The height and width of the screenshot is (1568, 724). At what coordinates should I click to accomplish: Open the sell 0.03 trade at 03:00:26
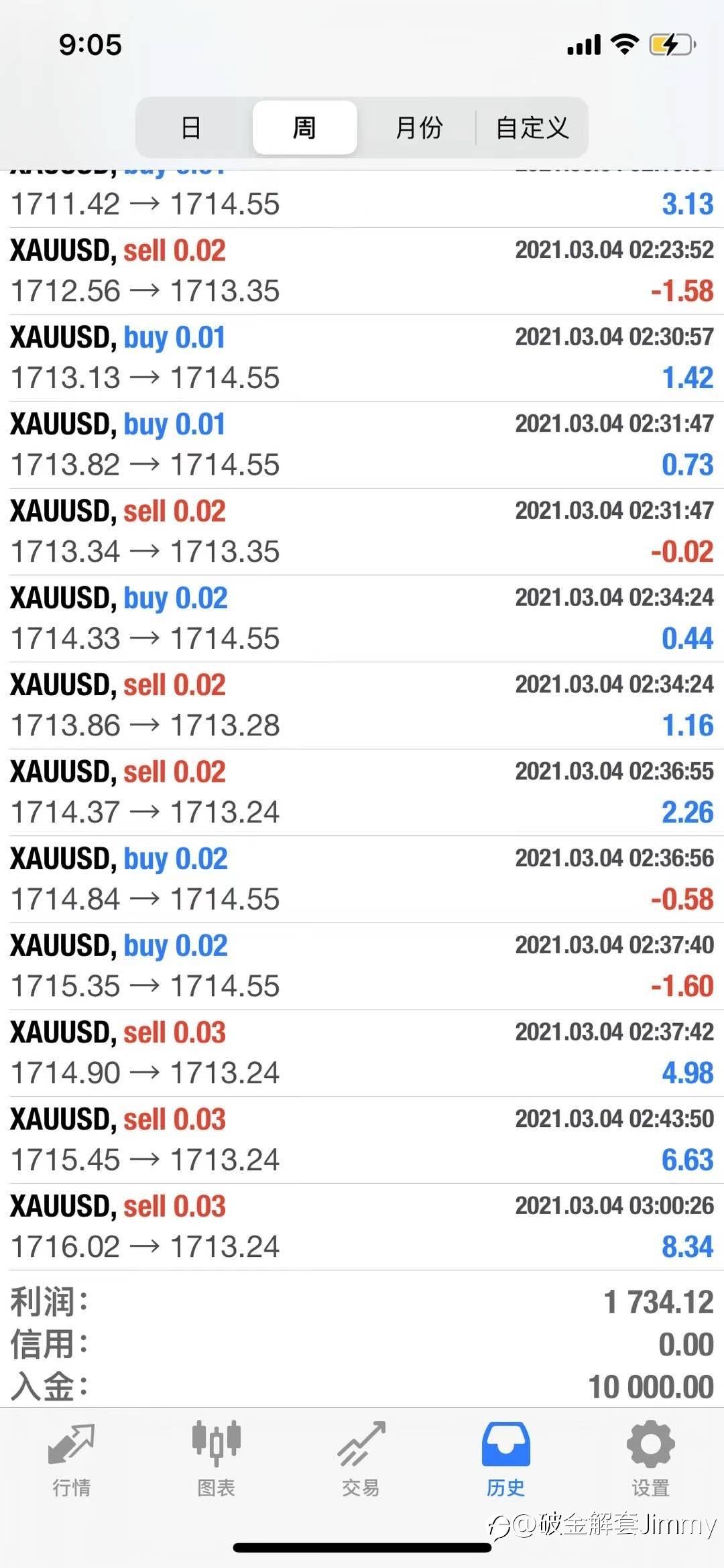(x=362, y=1227)
